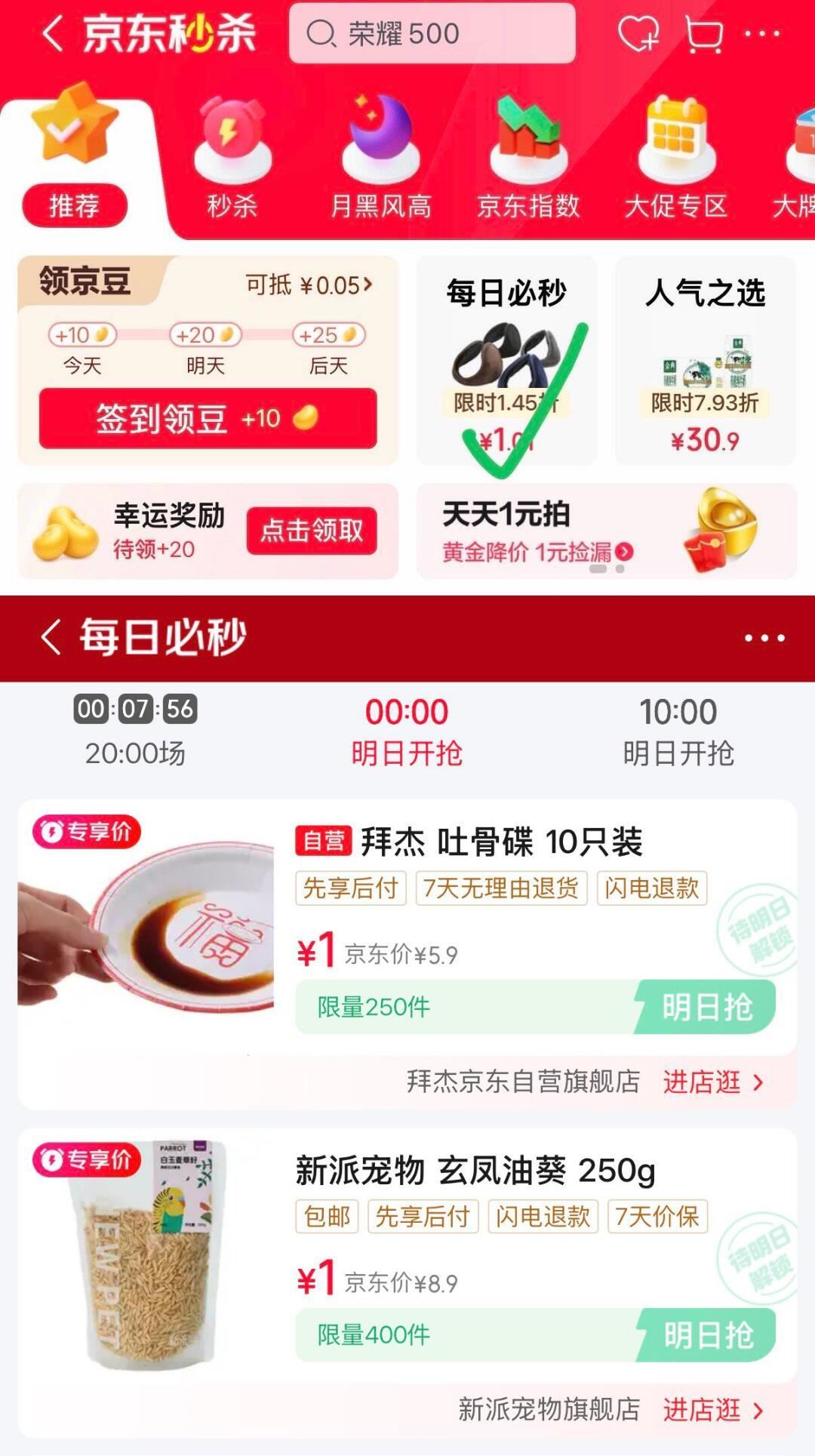Open the 人气之选 card
This screenshot has height=1456, width=815.
pyautogui.click(x=705, y=361)
